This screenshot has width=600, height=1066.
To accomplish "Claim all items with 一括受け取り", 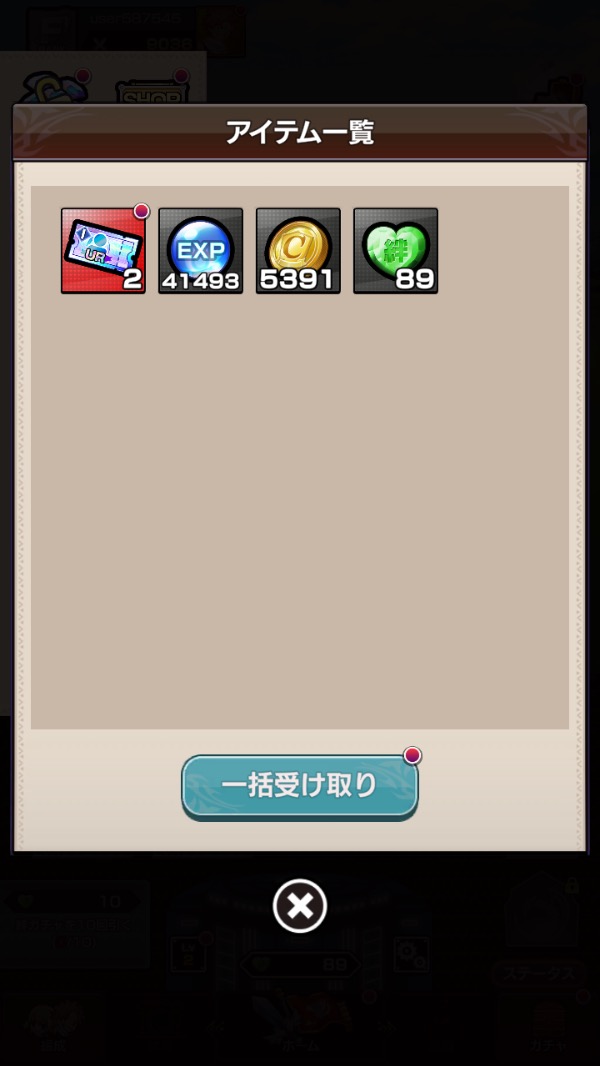I will tap(299, 786).
